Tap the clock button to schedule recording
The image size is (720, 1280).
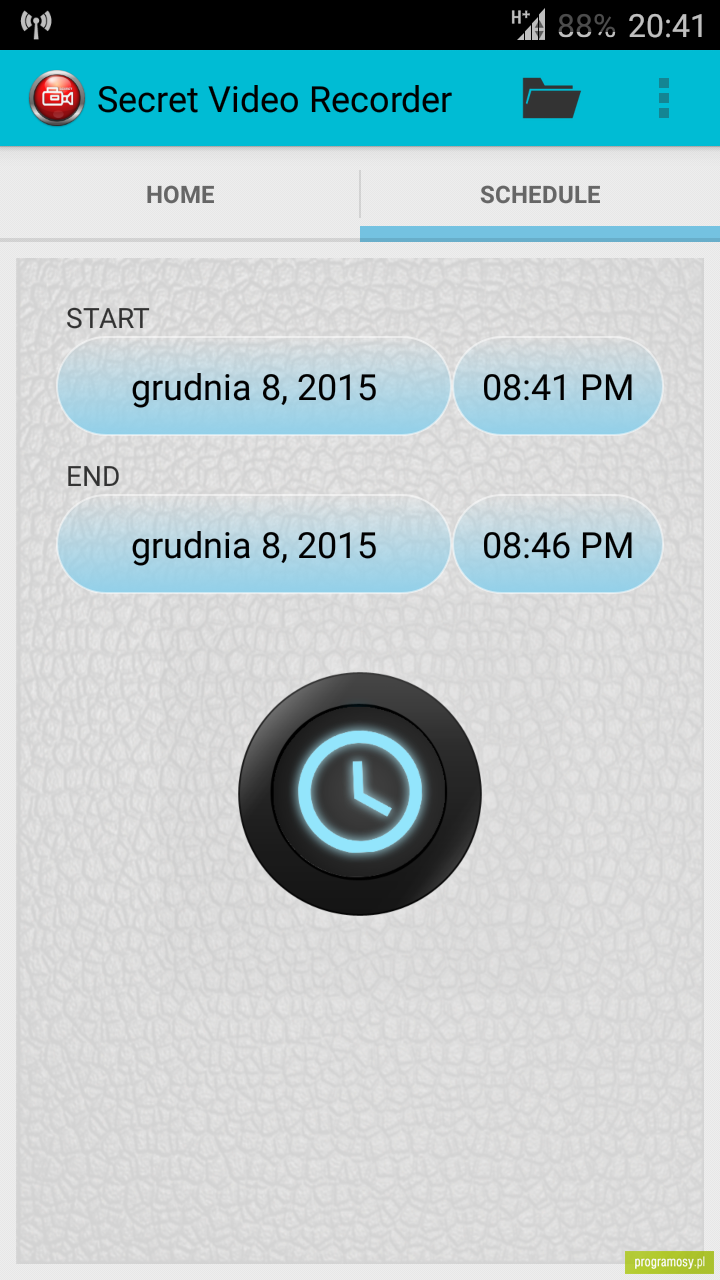360,793
